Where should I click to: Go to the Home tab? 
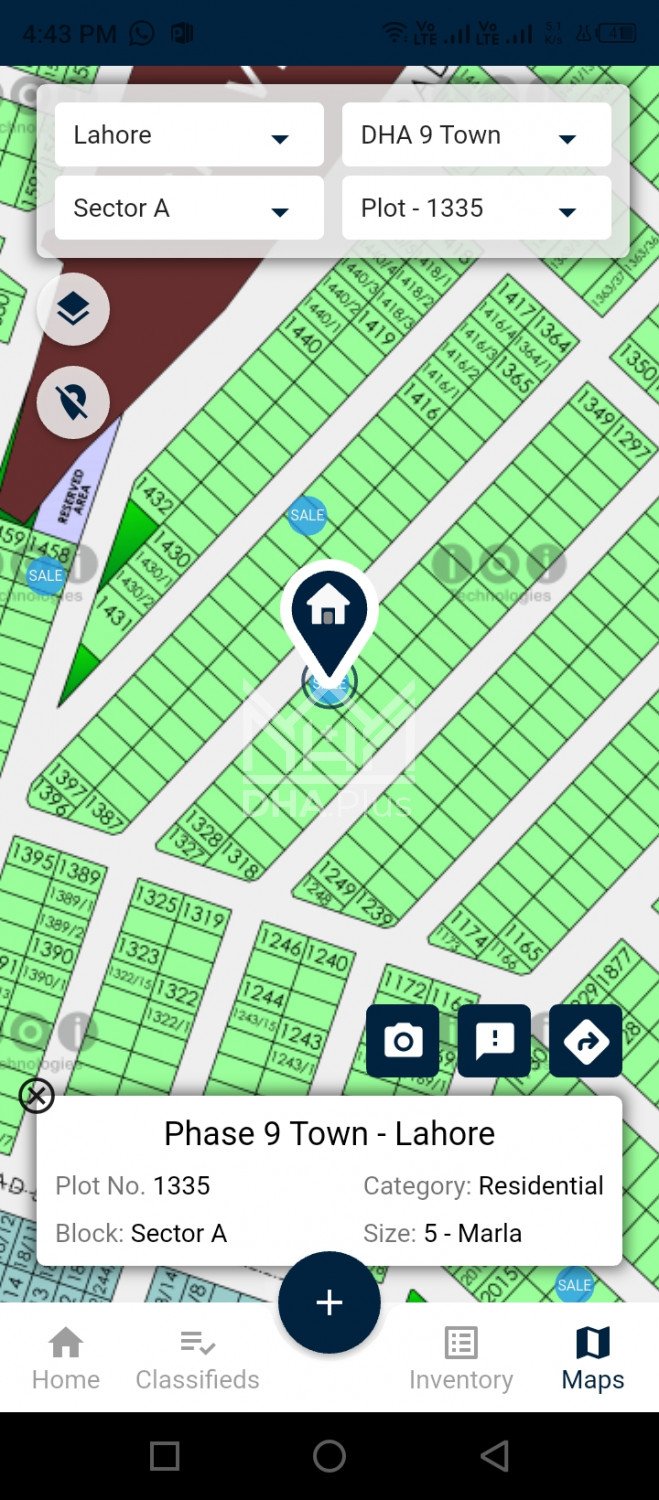pyautogui.click(x=66, y=1358)
